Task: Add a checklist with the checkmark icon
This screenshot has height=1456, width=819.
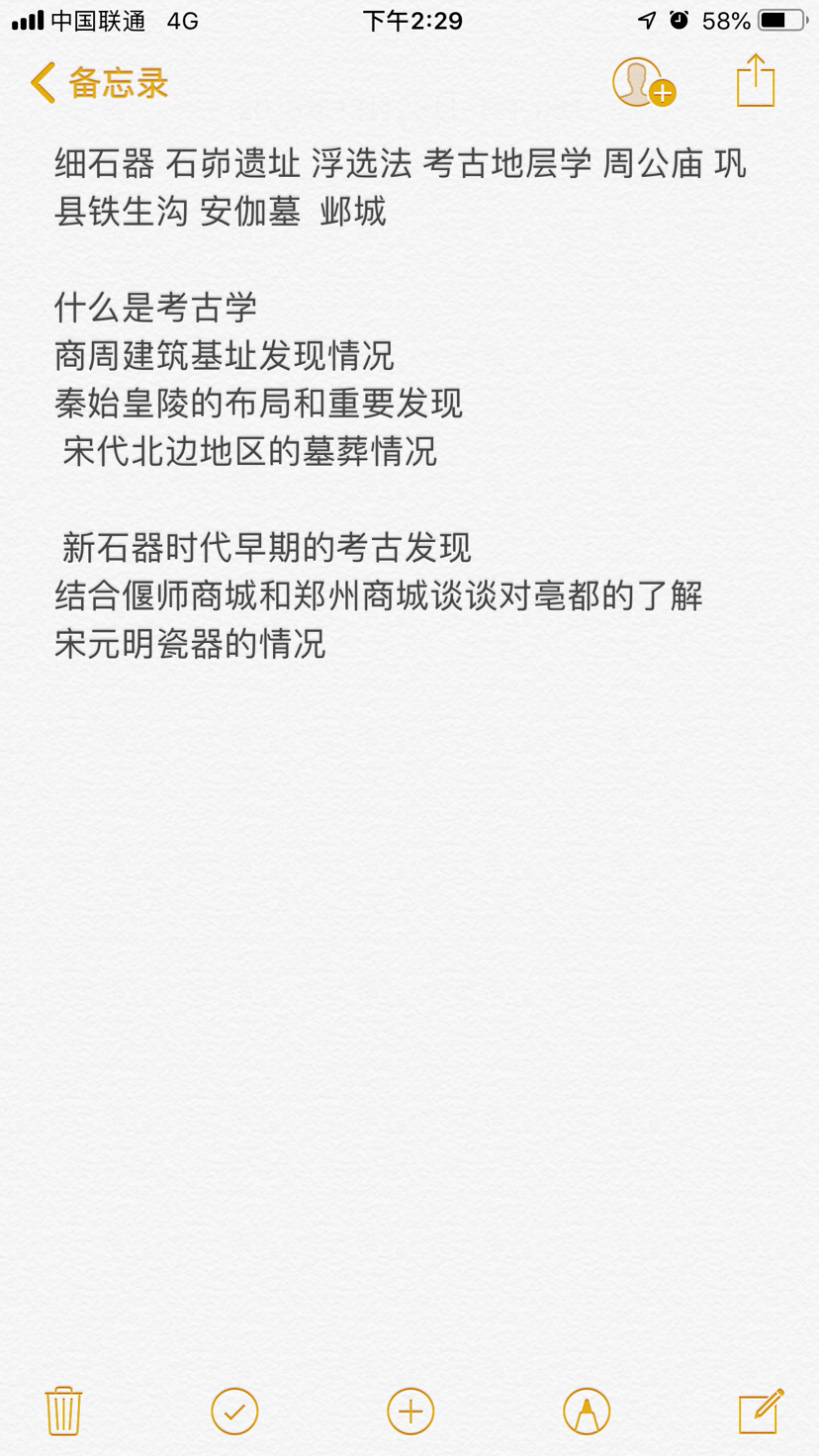Action: 234,1411
